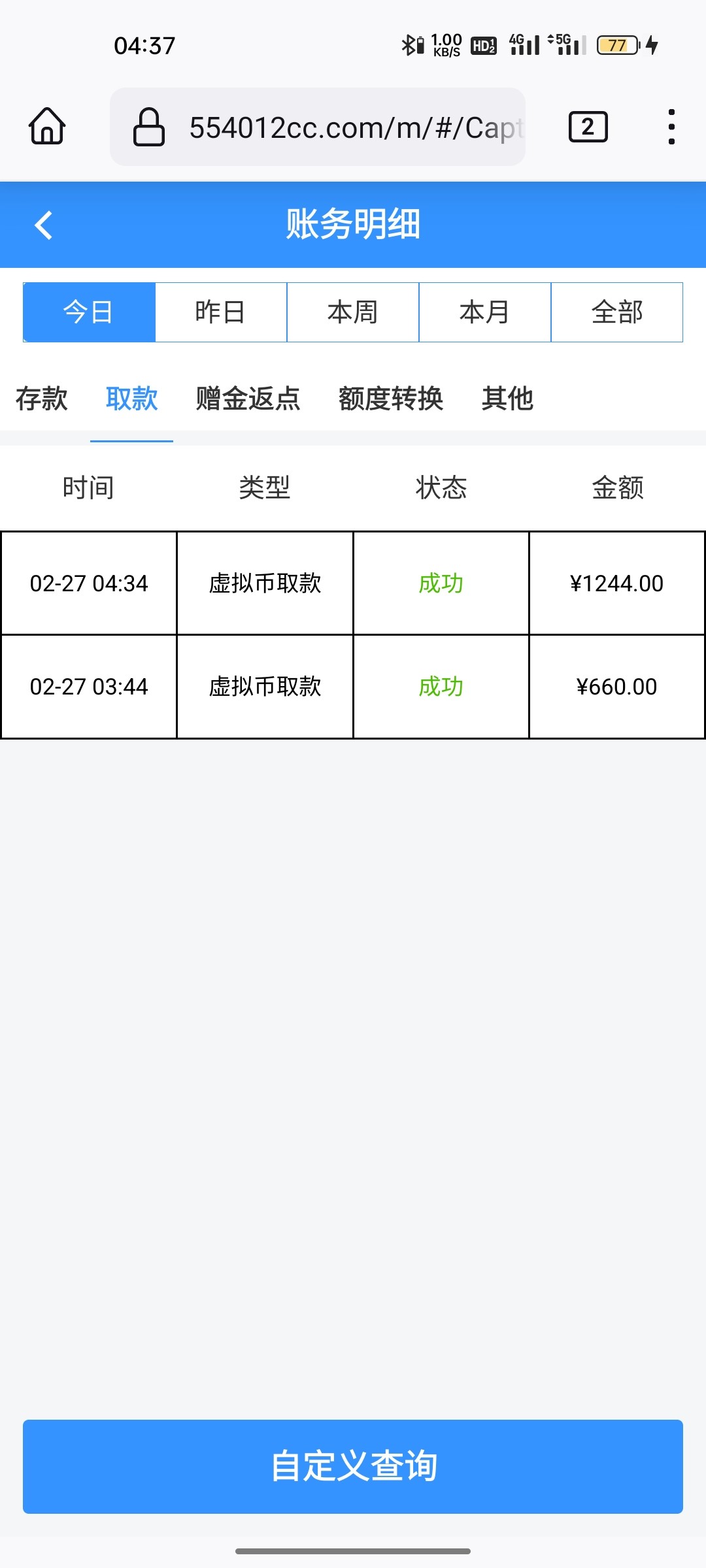Viewport: 706px width, 1568px height.
Task: Tap the 自定义查询 button
Action: [353, 1466]
